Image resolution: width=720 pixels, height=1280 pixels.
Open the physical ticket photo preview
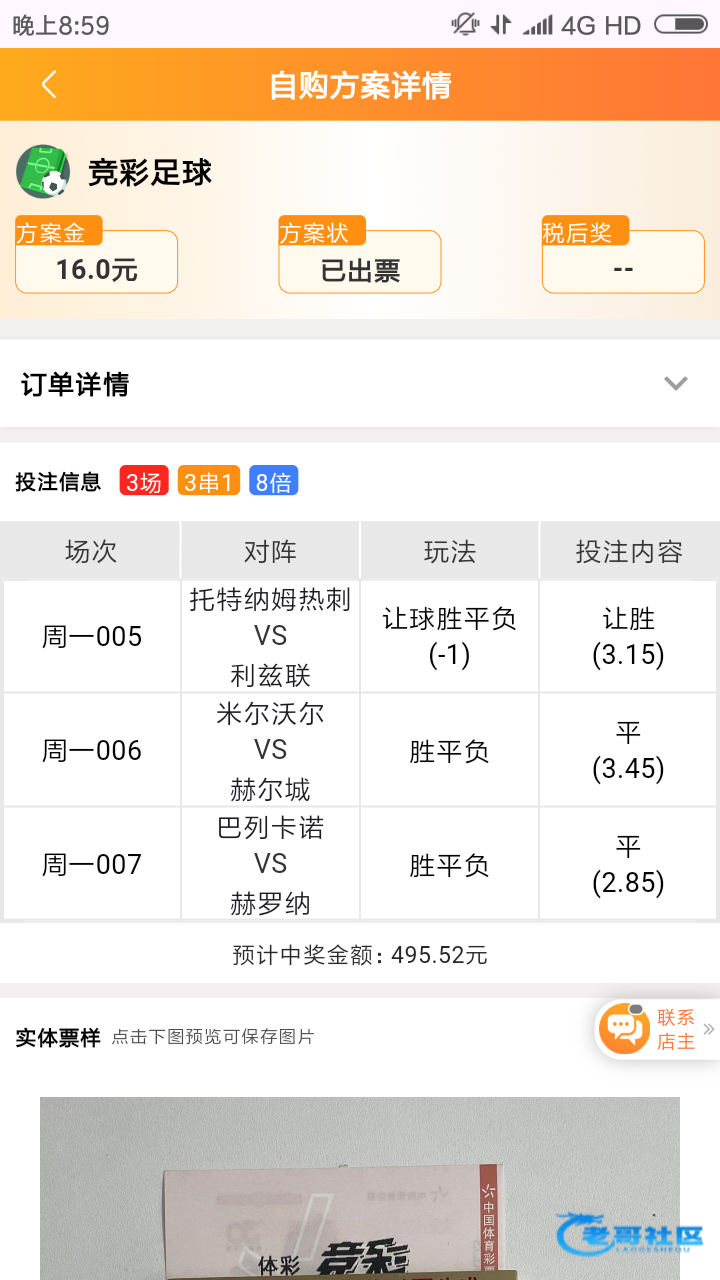point(360,1188)
